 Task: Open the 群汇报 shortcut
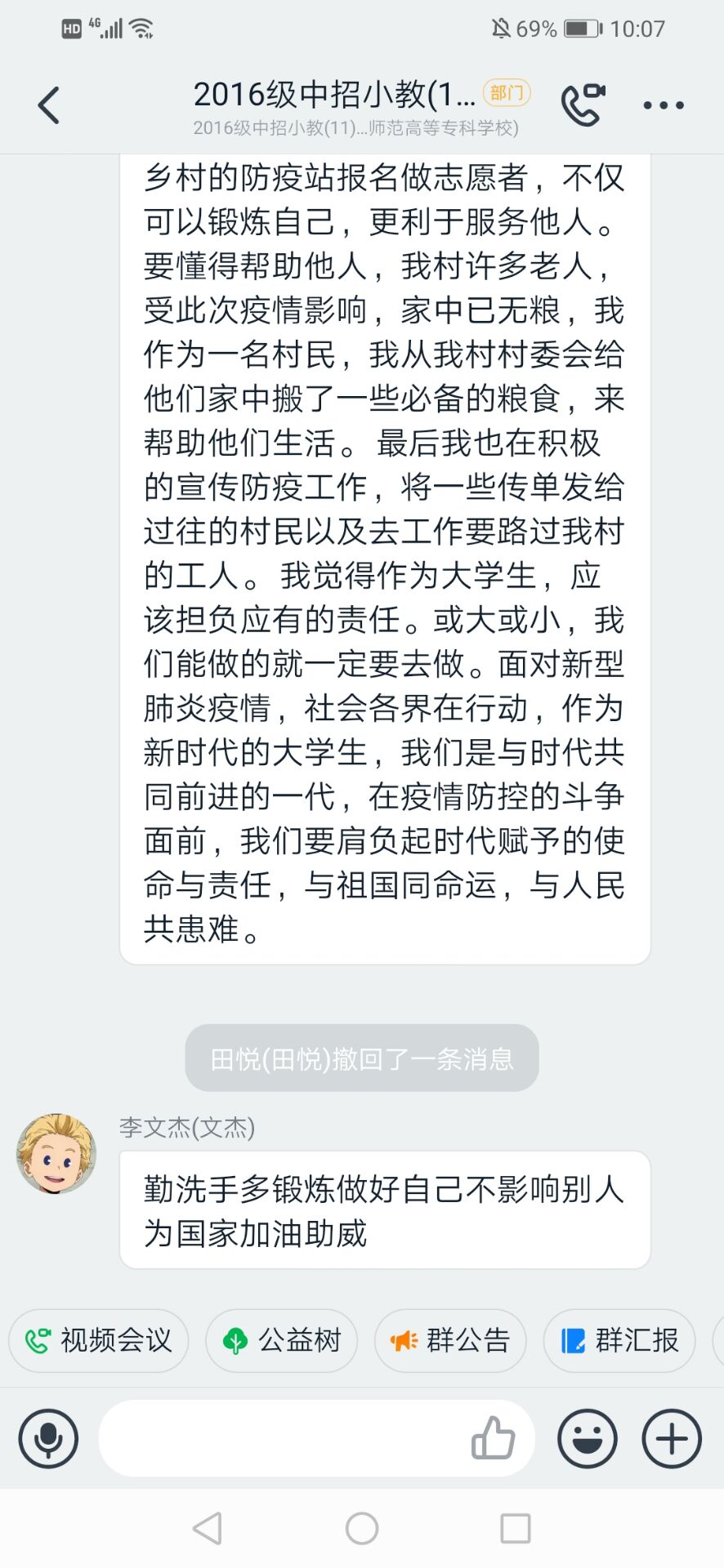pos(619,1340)
